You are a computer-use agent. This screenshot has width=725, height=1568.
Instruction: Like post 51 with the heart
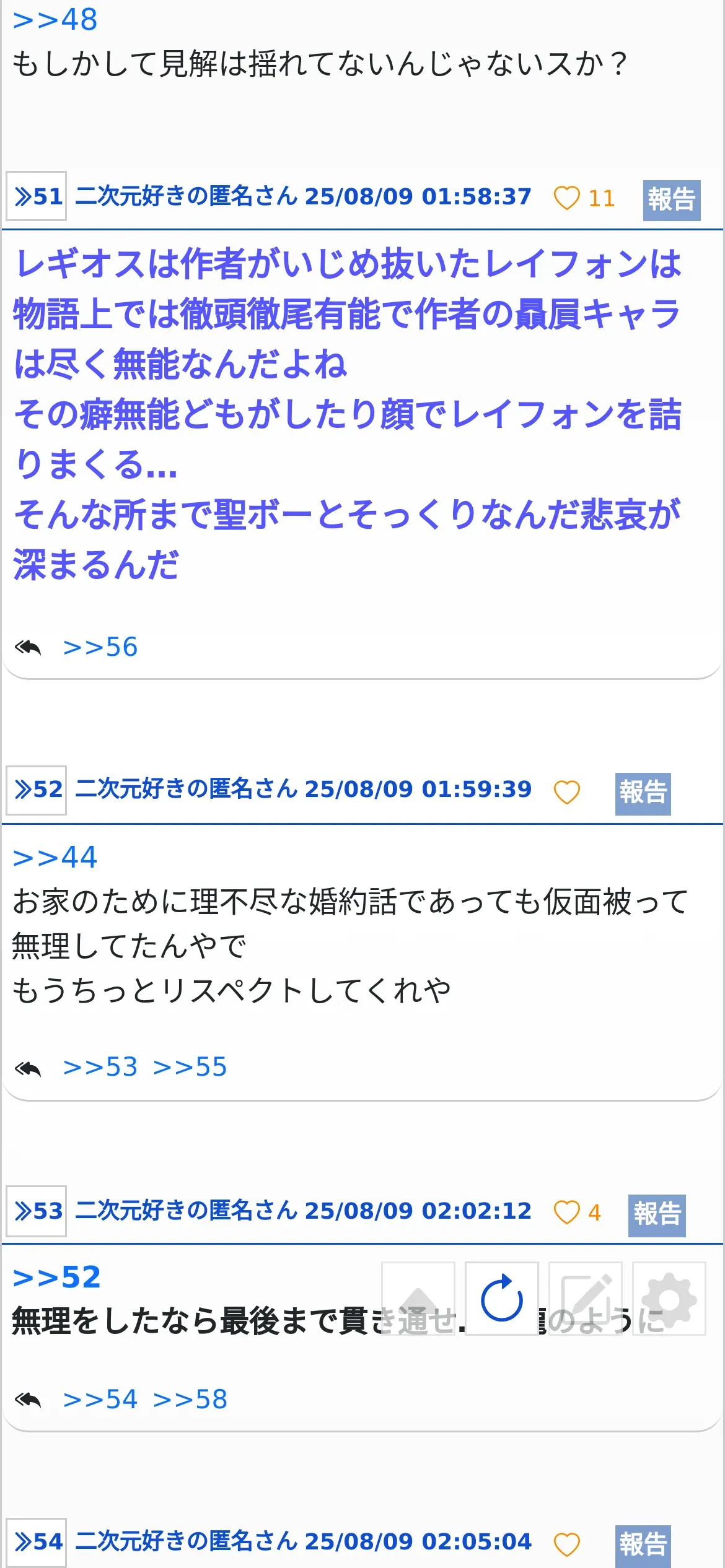566,198
